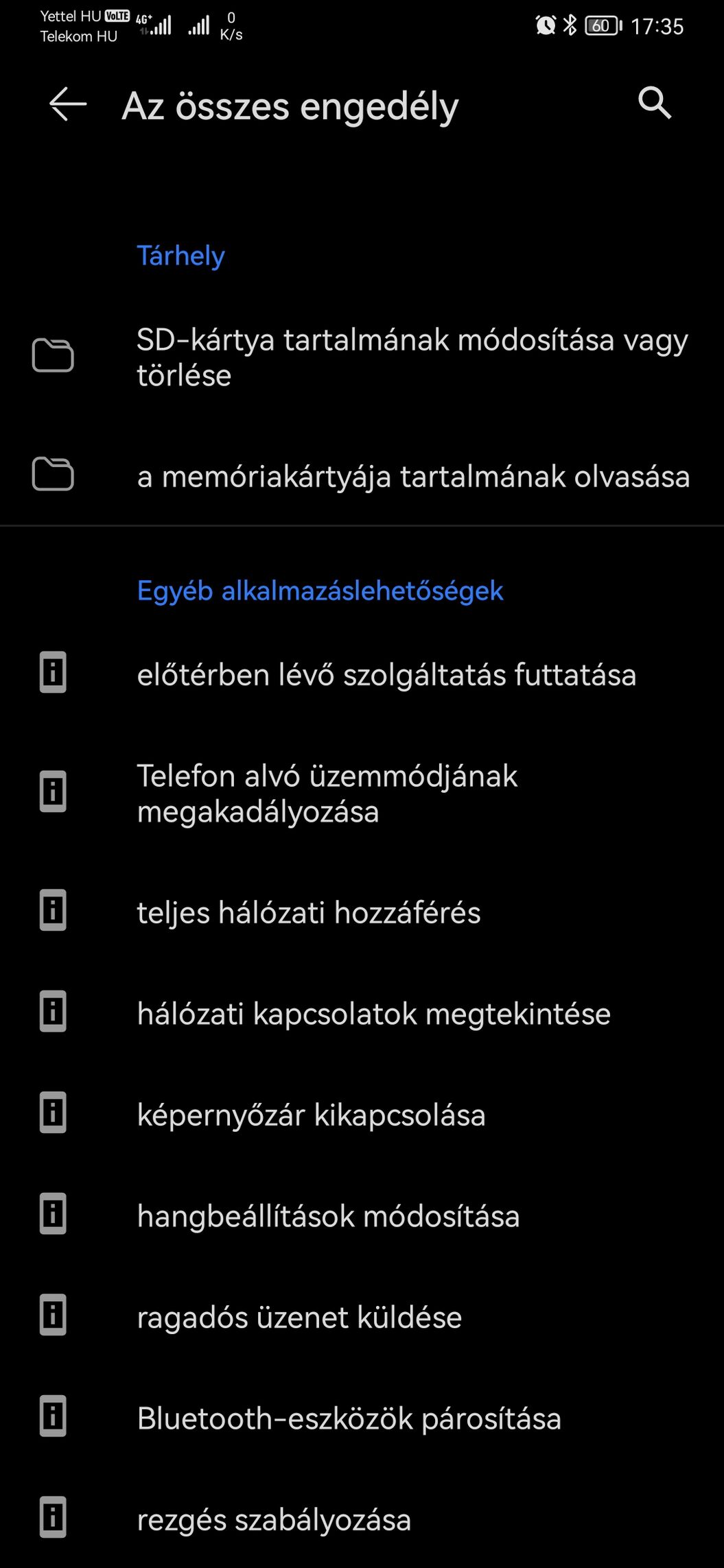Tap Telefon alvó üzemmódjának megakadályozása
Screen dimensions: 724x1568
(x=362, y=793)
